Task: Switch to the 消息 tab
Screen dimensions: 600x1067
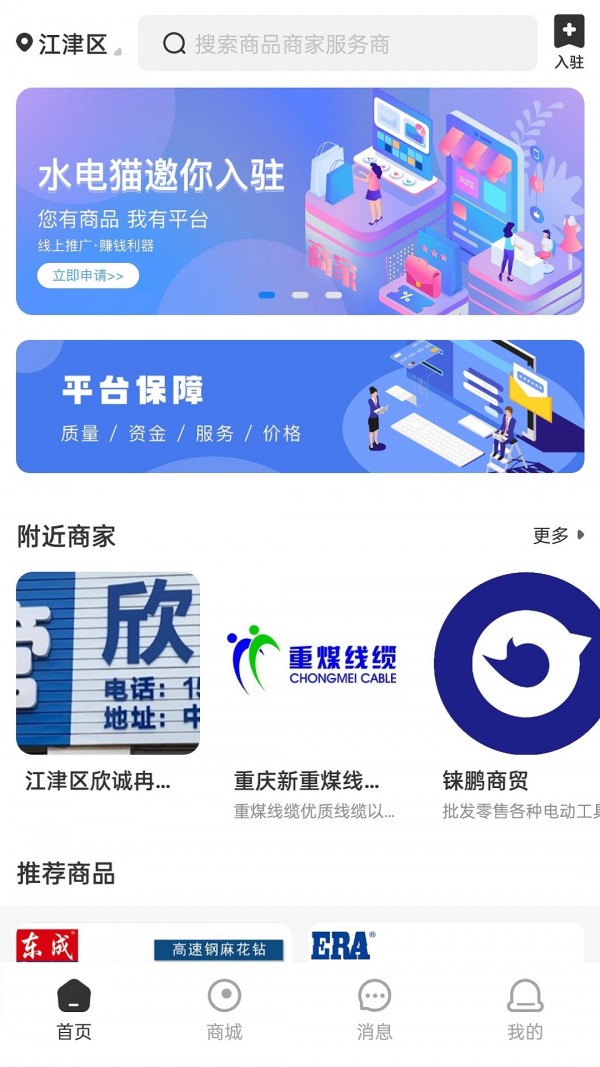Action: click(x=374, y=1010)
